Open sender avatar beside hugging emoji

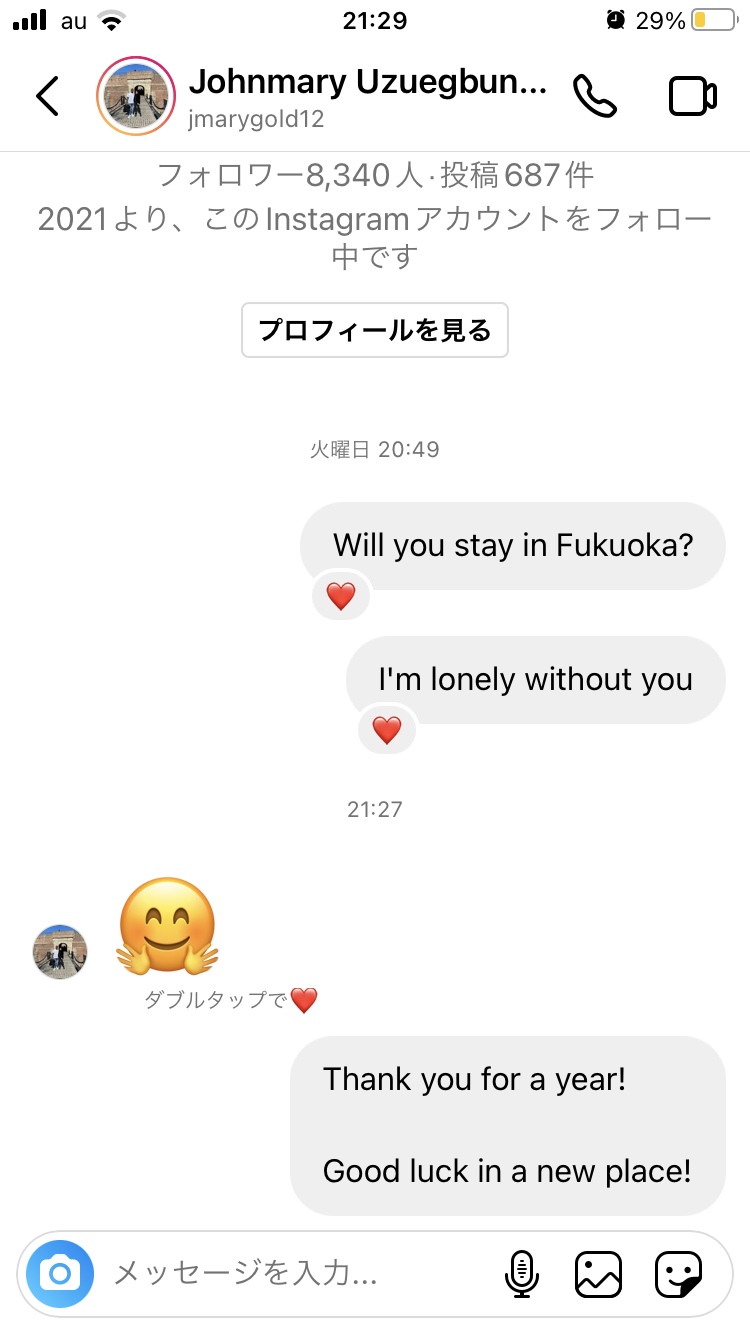60,951
